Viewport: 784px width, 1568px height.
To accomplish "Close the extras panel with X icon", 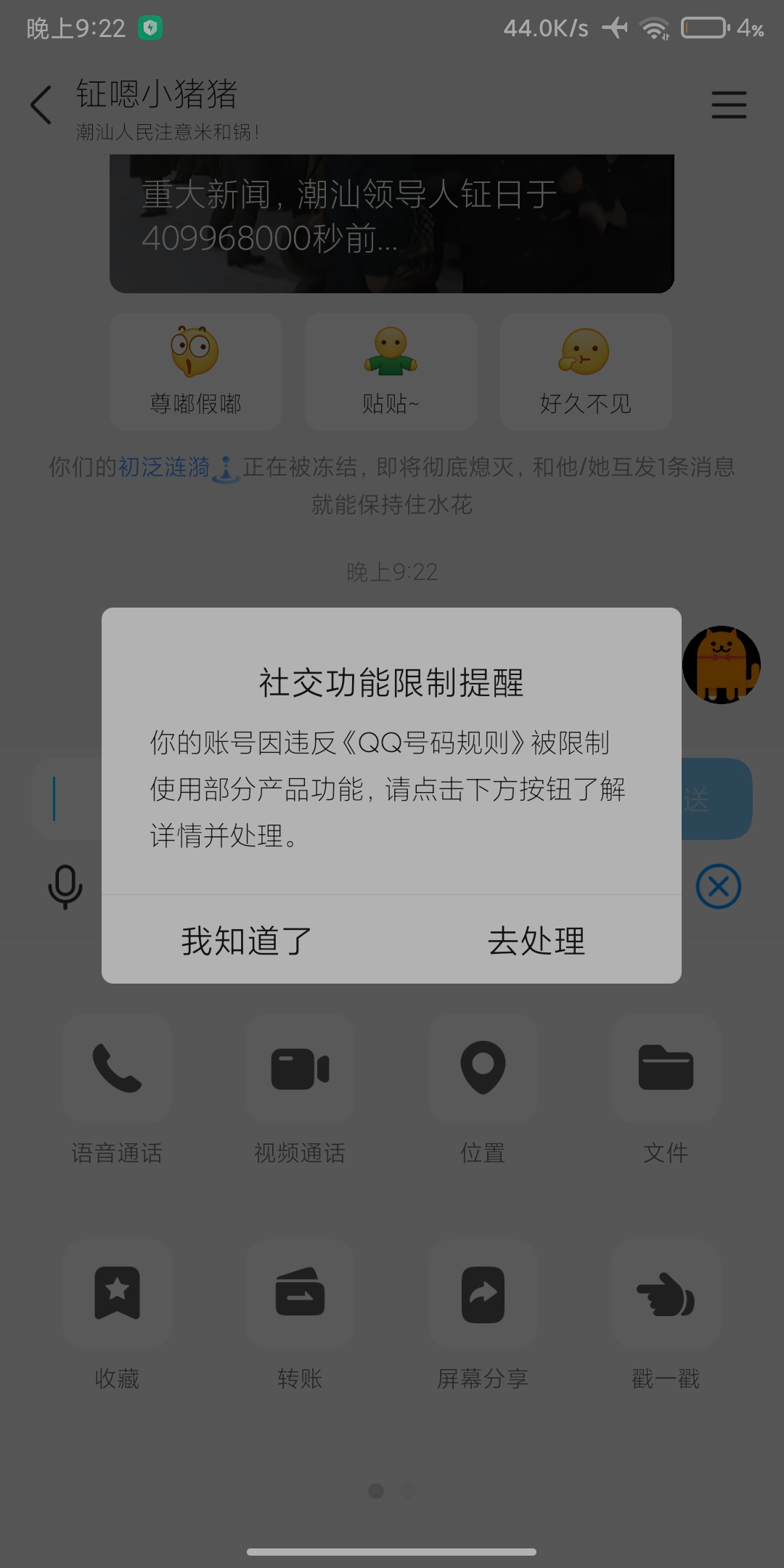I will [718, 886].
